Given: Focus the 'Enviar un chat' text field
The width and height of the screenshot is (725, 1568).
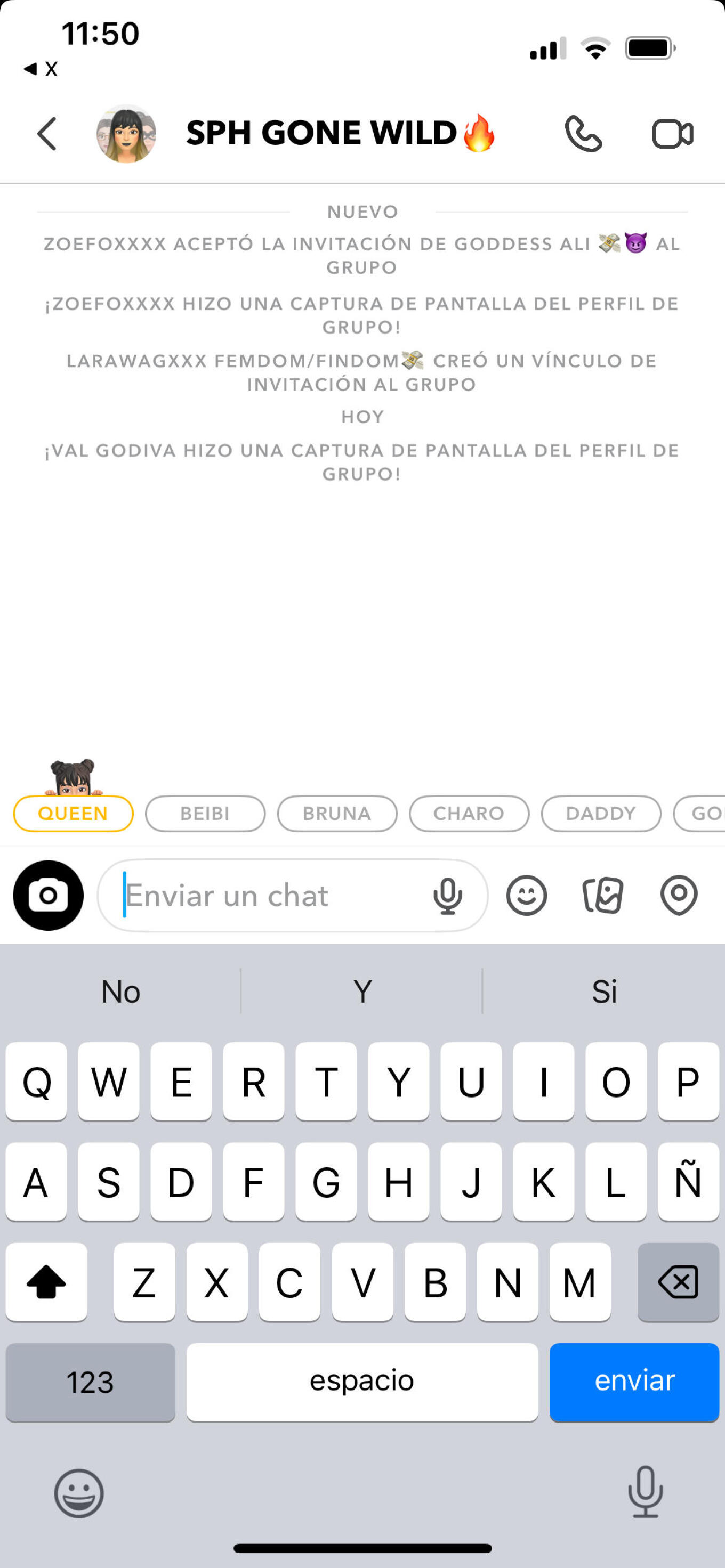Looking at the screenshot, I should pyautogui.click(x=268, y=895).
